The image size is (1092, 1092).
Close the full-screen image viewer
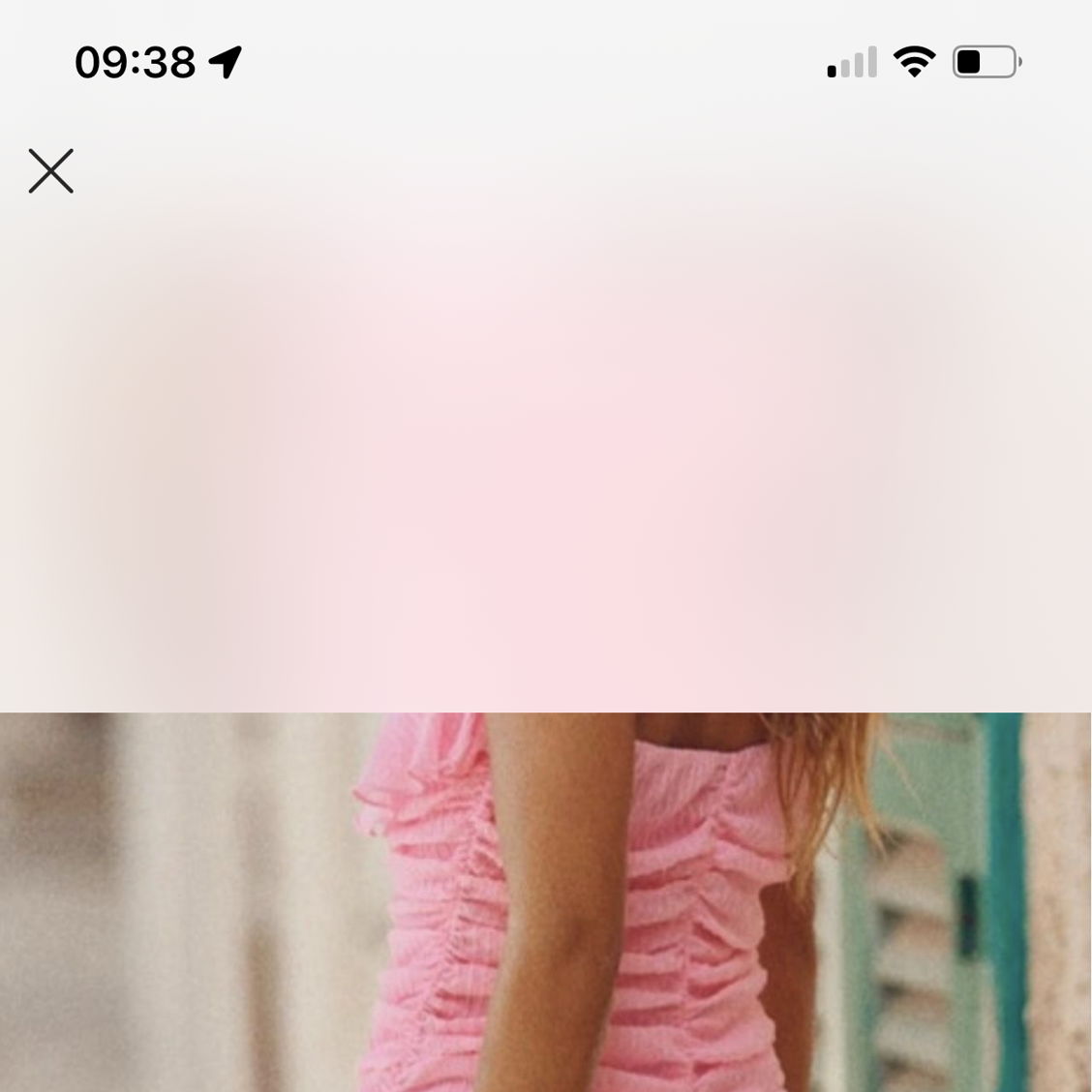point(51,171)
